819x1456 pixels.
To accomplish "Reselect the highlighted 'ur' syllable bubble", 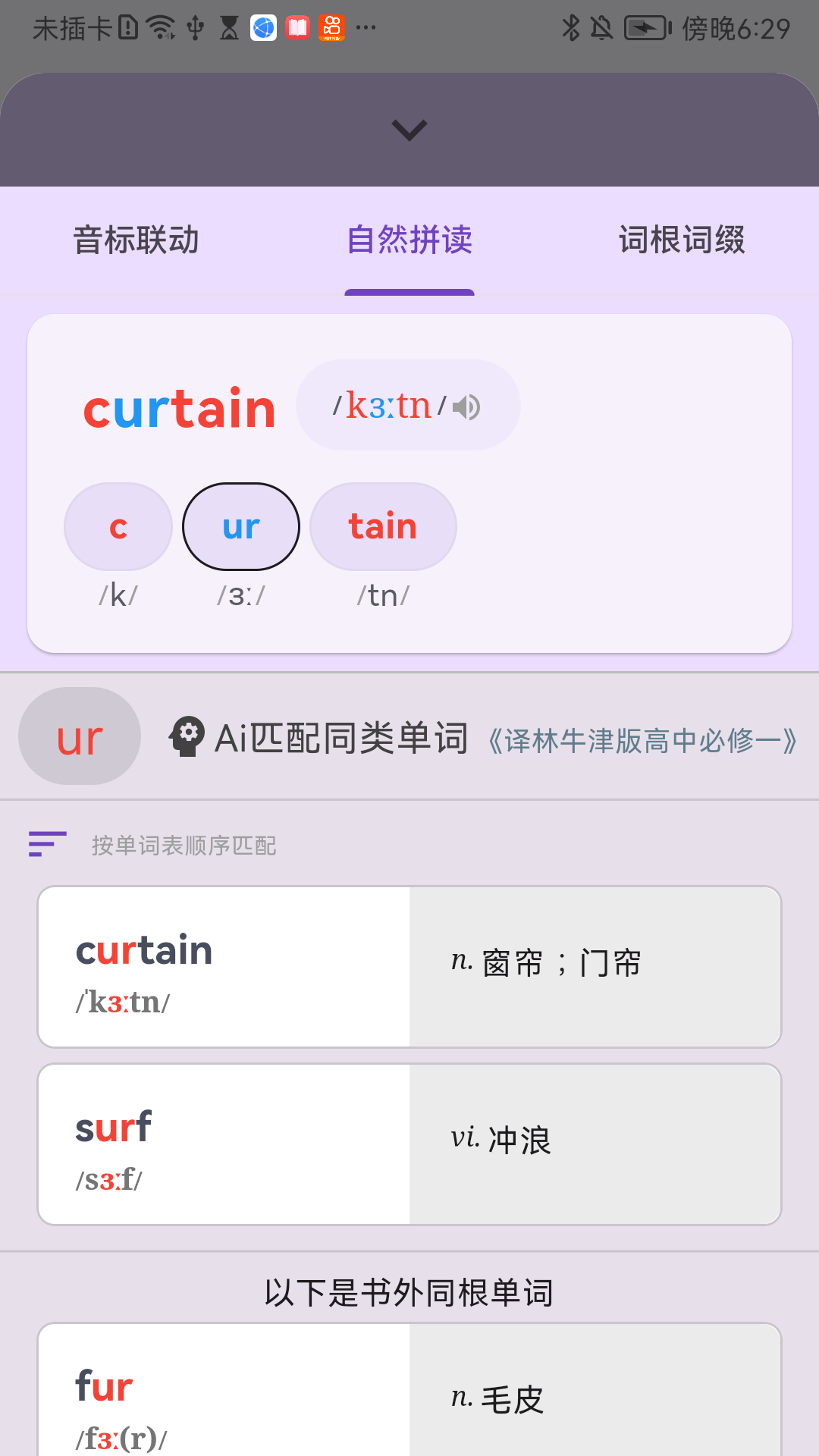I will point(240,526).
